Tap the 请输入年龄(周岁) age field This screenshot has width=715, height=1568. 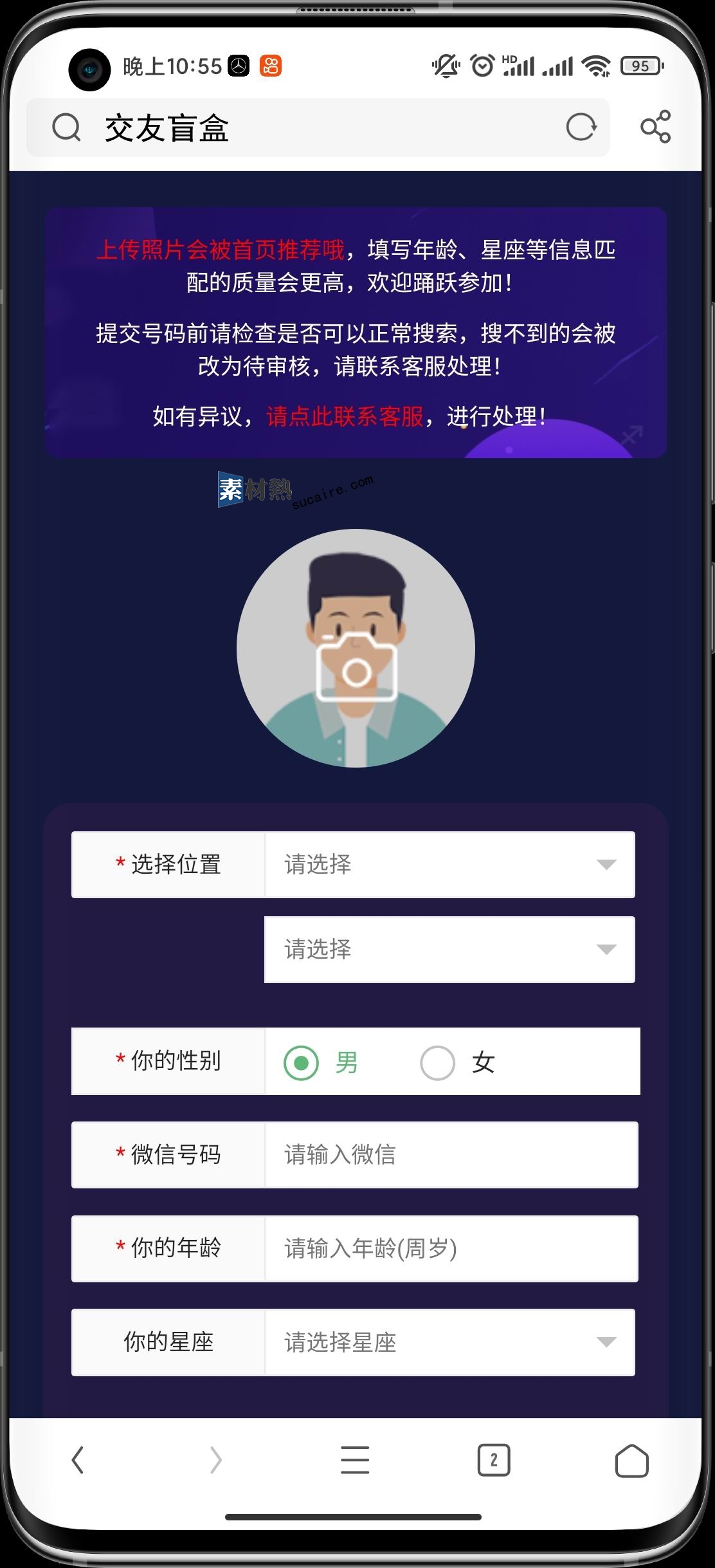pos(450,1248)
